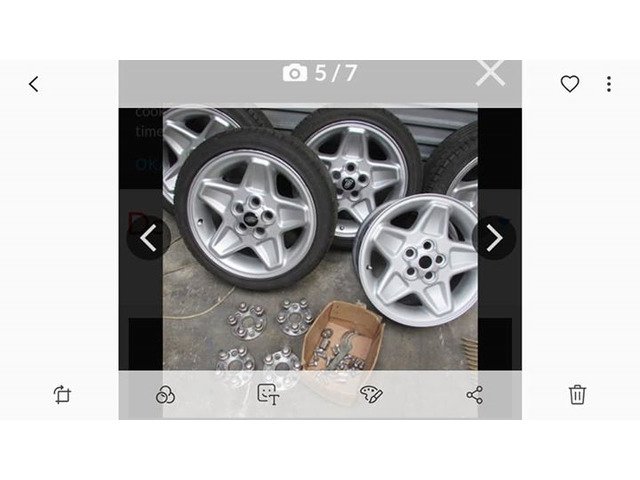Delete this photo with the trash icon
Screen dimensions: 640x480
pos(577,394)
